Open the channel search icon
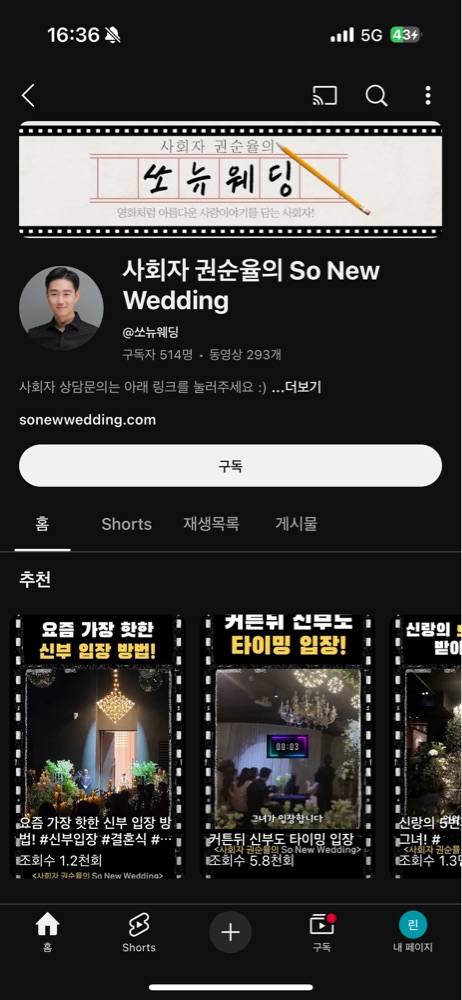462x1000 pixels. [376, 96]
